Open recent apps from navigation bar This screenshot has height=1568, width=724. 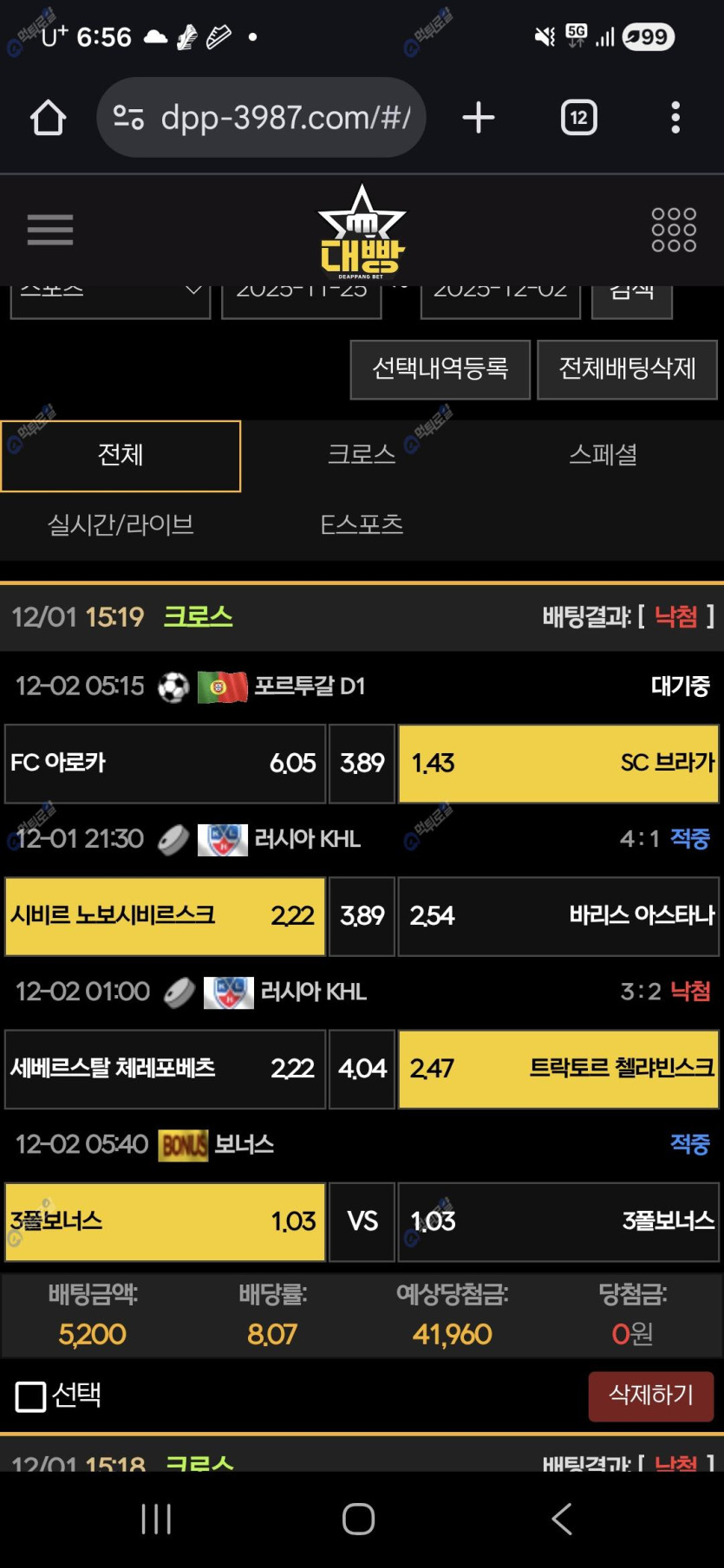[x=156, y=1519]
